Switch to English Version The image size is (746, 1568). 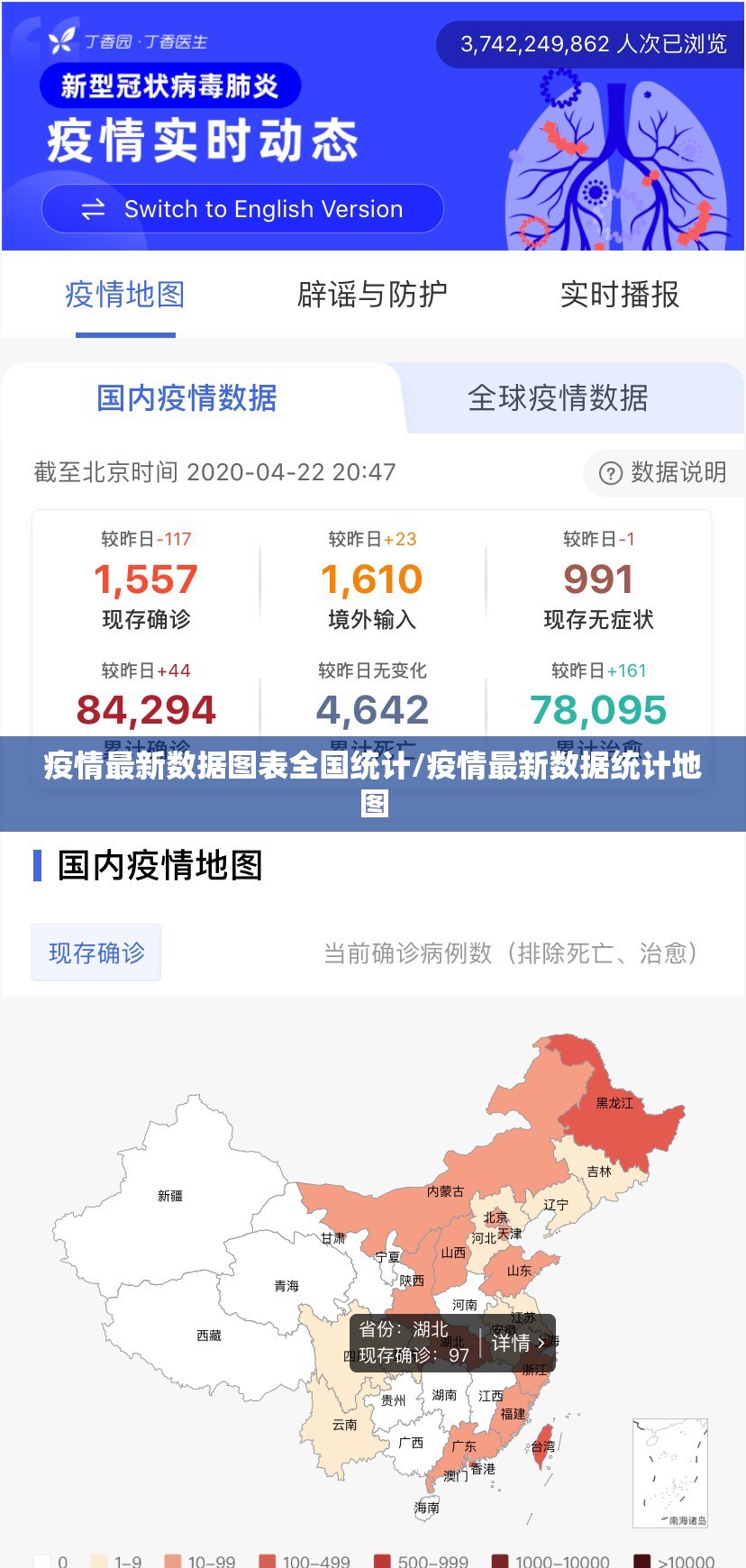(242, 209)
